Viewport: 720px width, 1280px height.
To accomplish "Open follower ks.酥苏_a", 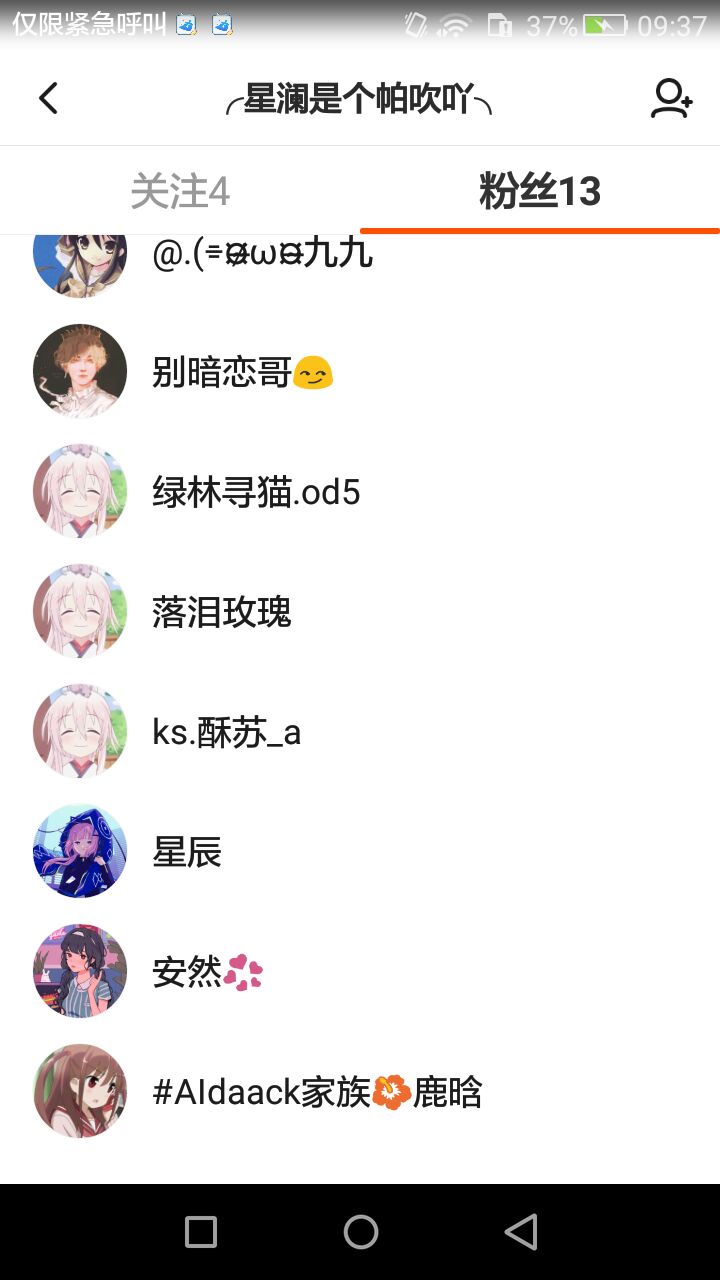I will (x=360, y=731).
